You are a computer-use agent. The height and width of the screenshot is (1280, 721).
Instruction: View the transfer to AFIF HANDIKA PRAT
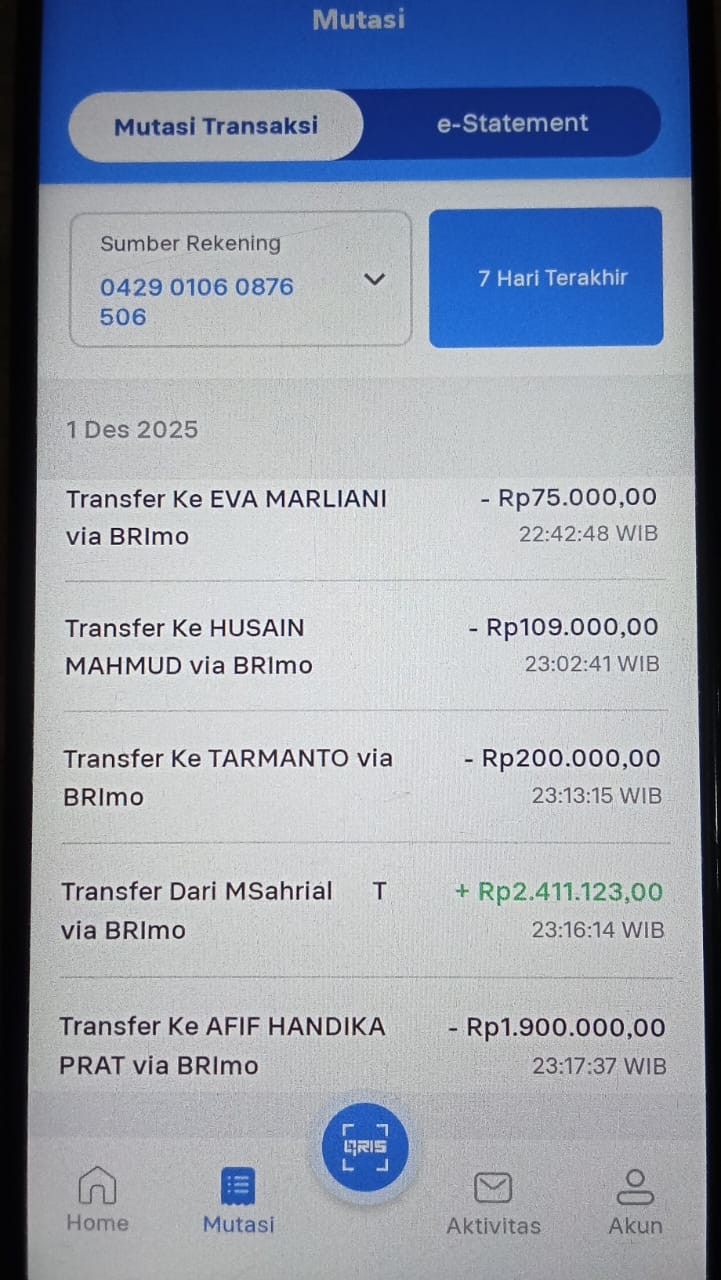coord(364,1045)
